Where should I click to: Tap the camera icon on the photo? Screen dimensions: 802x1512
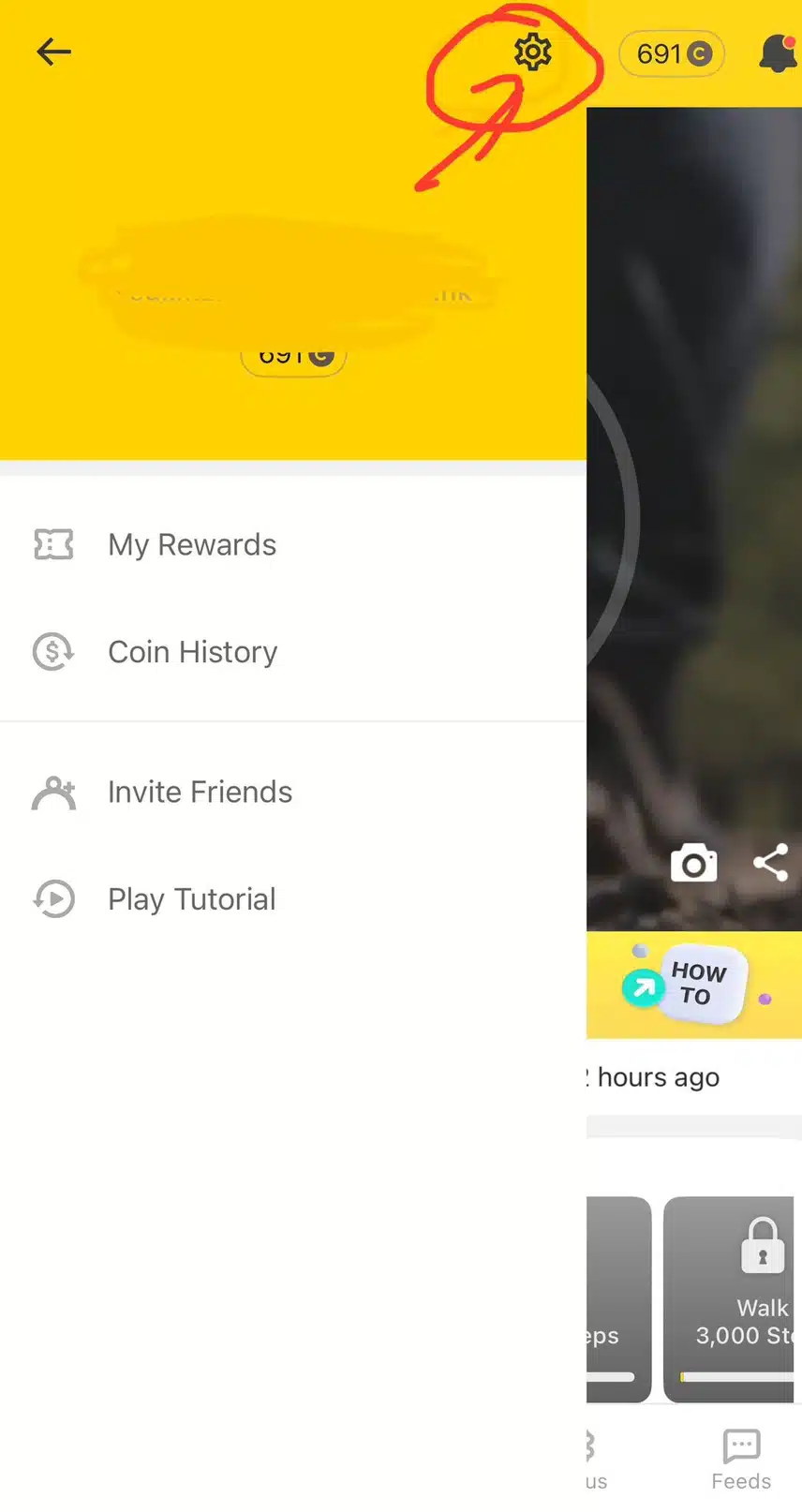(x=693, y=864)
